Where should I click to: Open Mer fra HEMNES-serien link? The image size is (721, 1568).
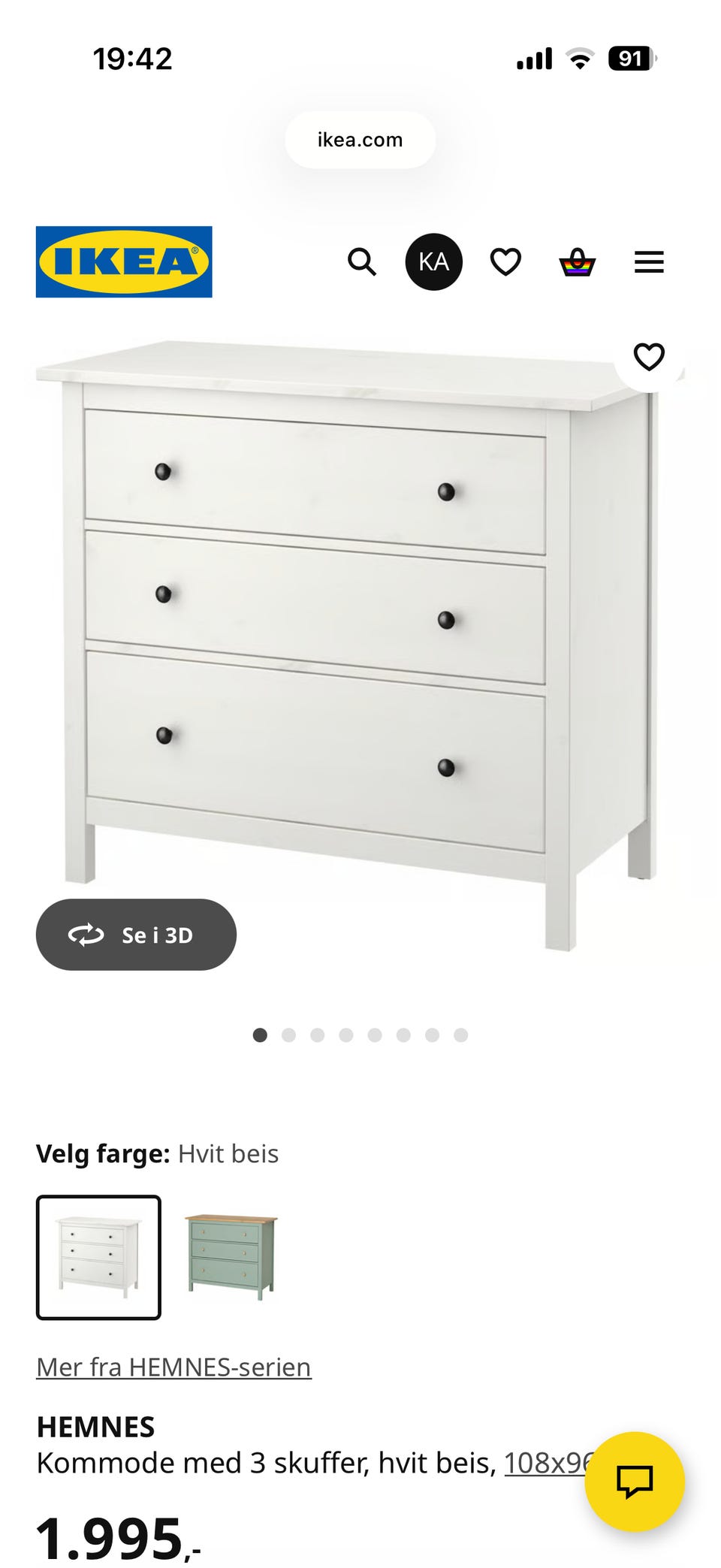(173, 1367)
